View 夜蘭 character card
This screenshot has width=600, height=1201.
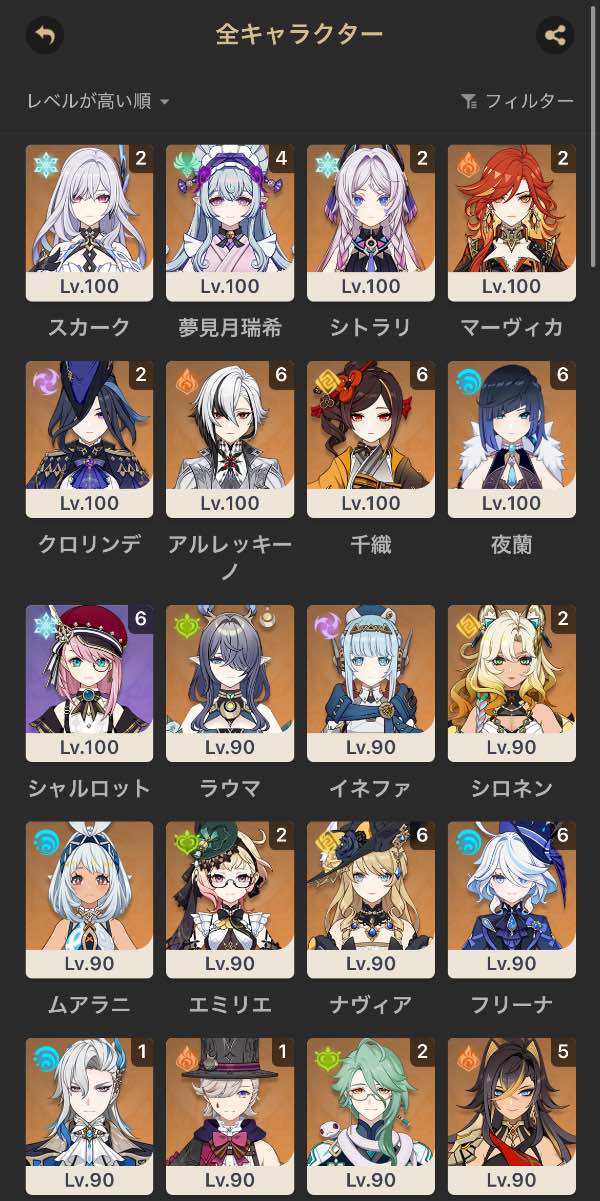tap(511, 439)
